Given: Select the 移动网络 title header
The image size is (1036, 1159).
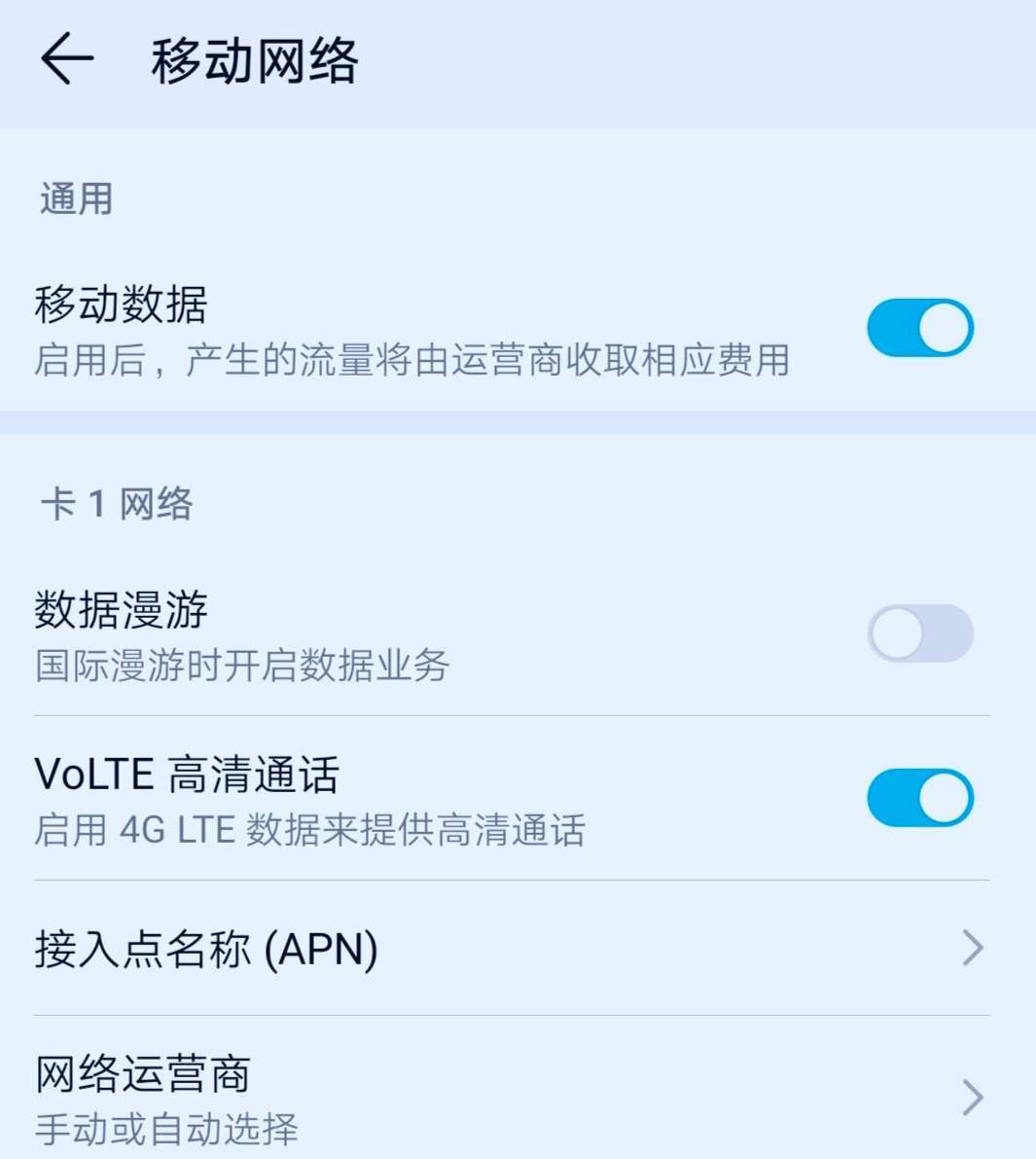Looking at the screenshot, I should (x=254, y=60).
